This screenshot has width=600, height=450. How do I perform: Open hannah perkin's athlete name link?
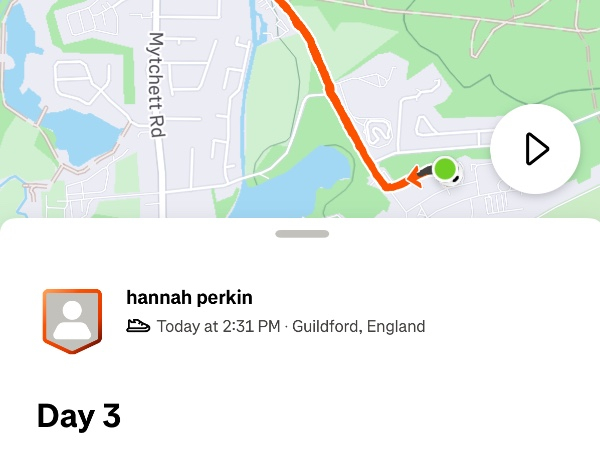pos(189,297)
